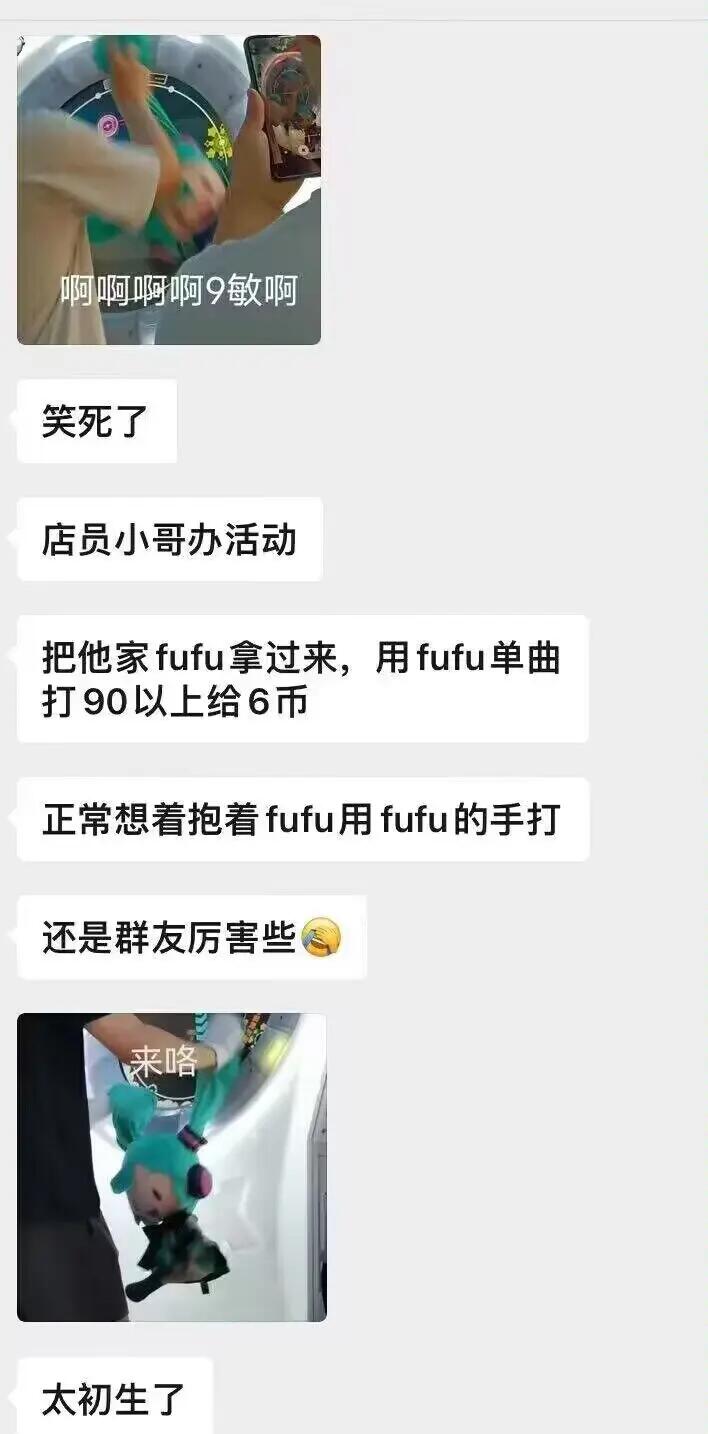View the 来咯 image message
708x1434 pixels.
[x=172, y=1167]
